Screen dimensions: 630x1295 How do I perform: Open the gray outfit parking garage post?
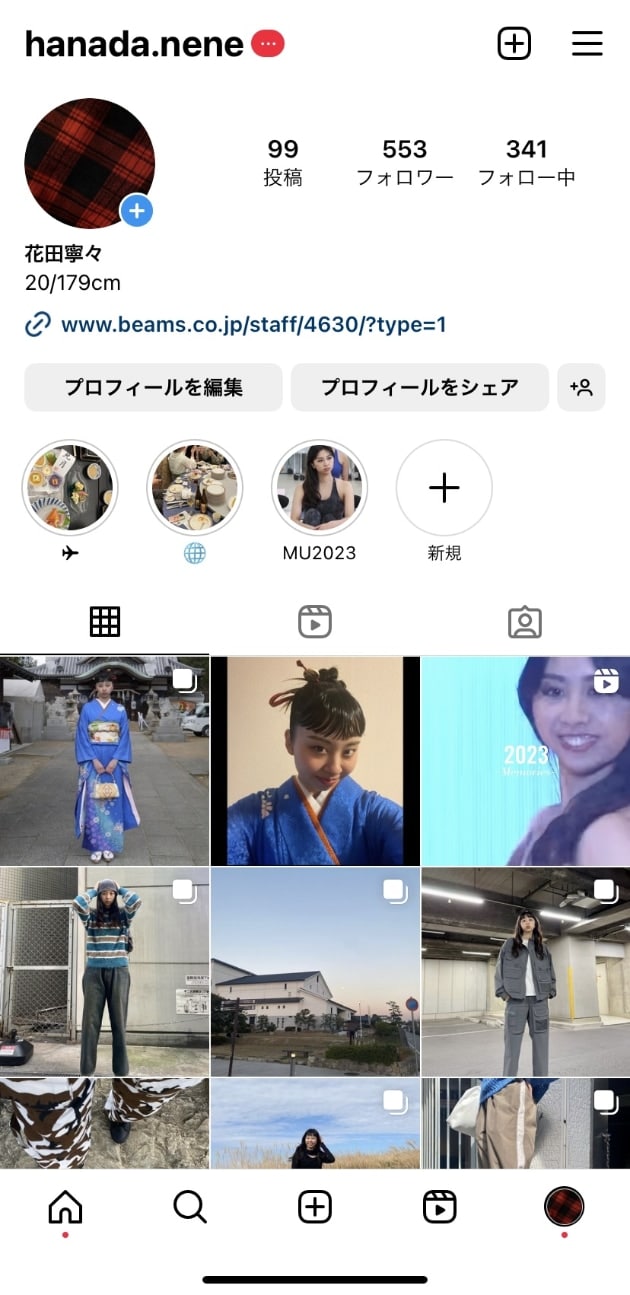pos(525,971)
